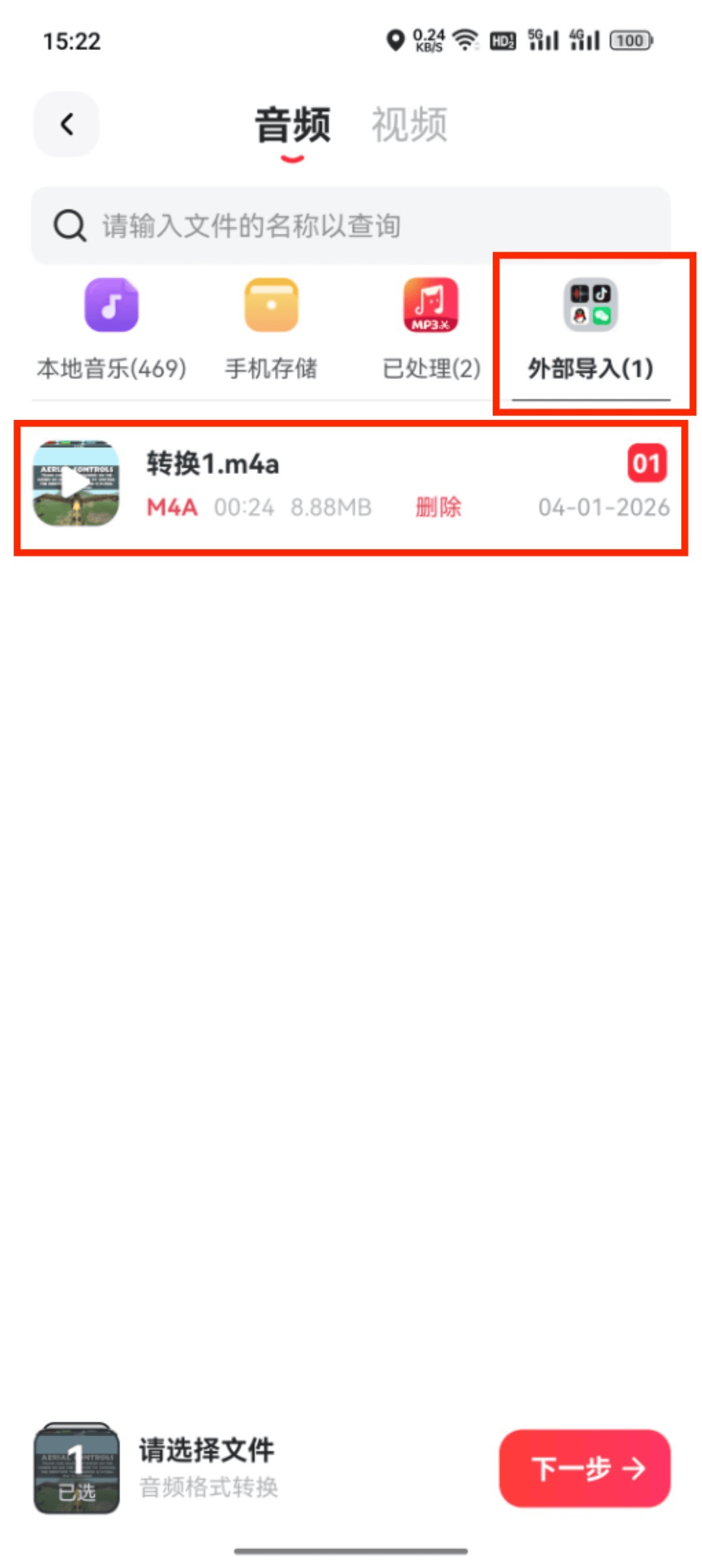Switch to the 视频 tab

point(409,125)
